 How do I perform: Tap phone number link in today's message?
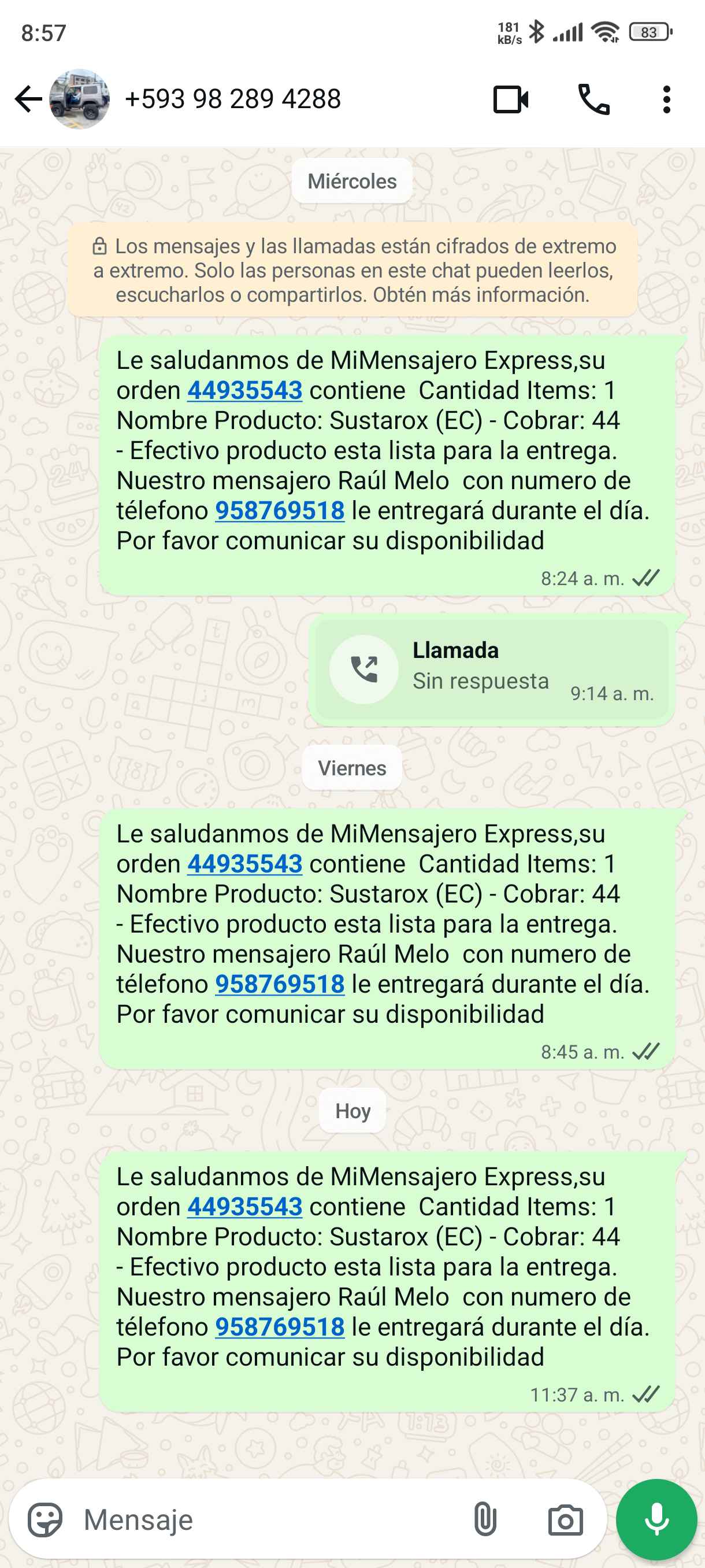click(x=280, y=1327)
